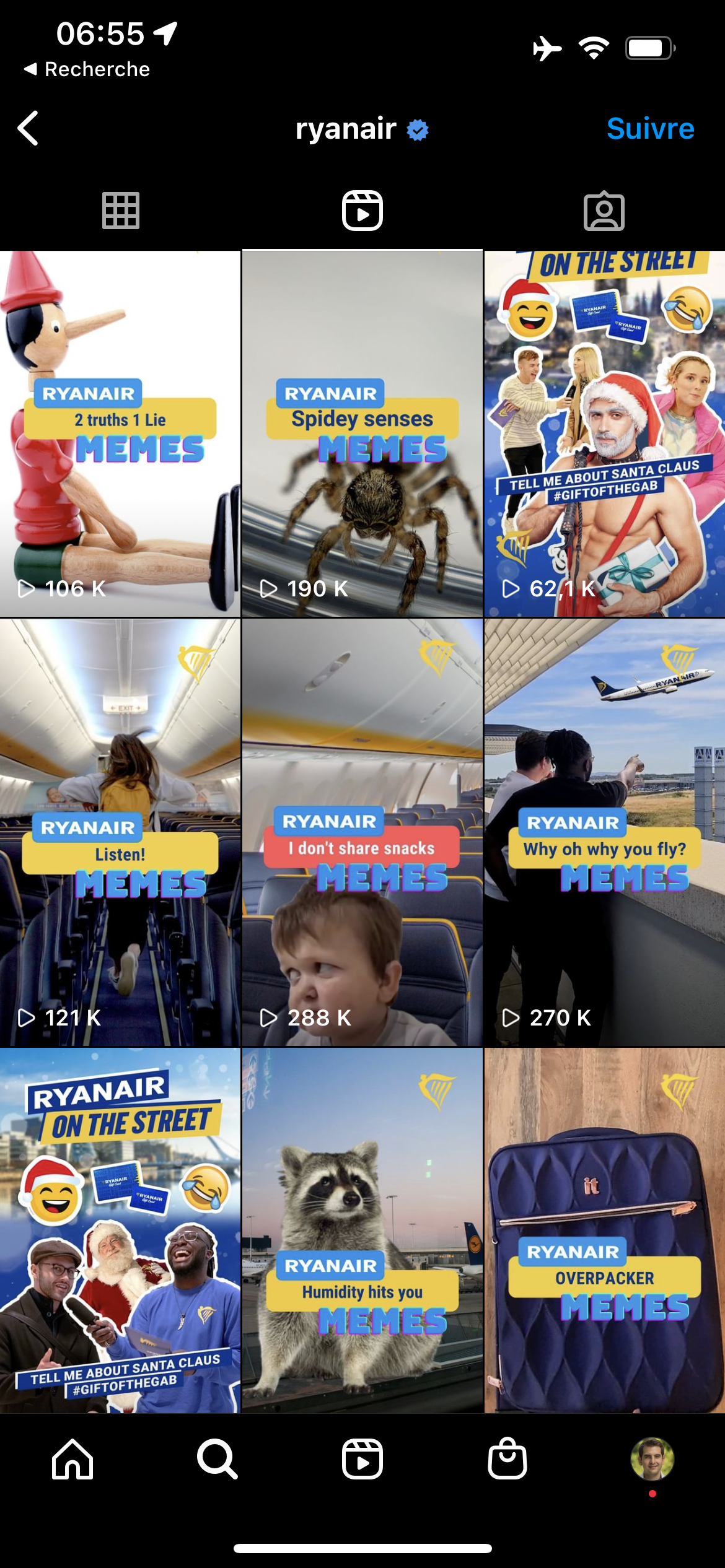The width and height of the screenshot is (725, 1568).
Task: Open the 'I don't share snacks' reel
Action: coord(362,833)
